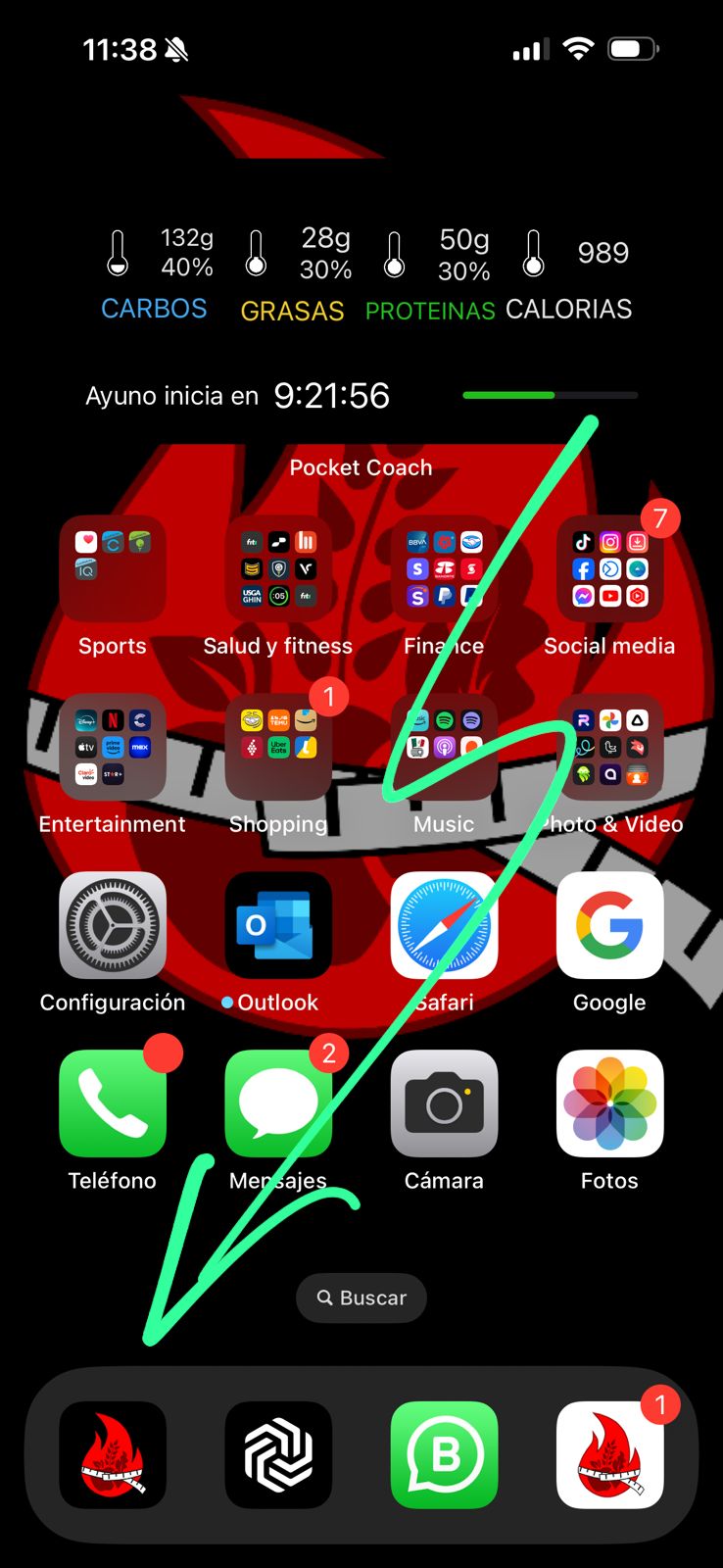Open WhatsApp Business in the dock
Viewport: 723px width, 1568px height.
[444, 1454]
